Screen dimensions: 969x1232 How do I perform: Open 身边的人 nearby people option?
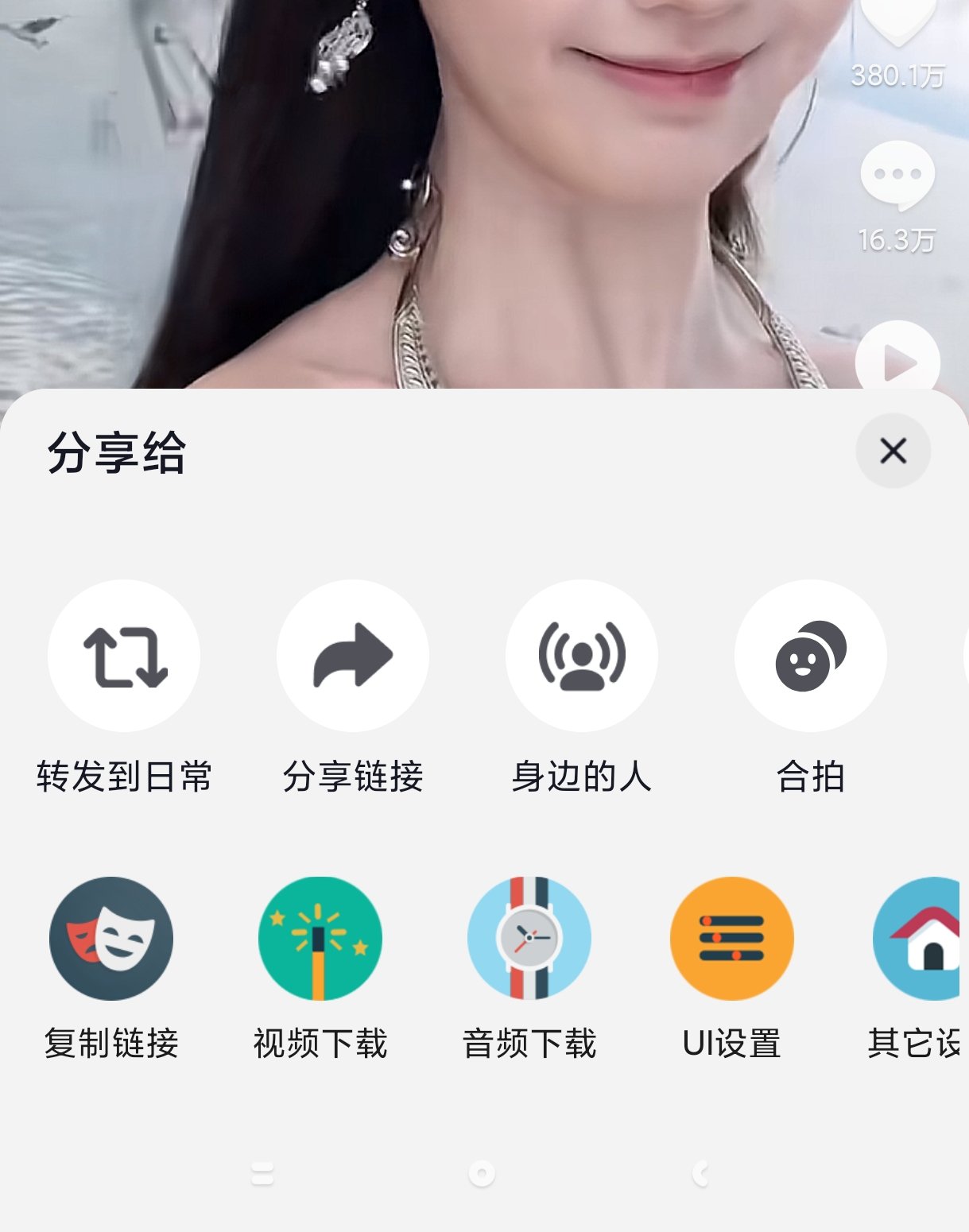click(582, 657)
